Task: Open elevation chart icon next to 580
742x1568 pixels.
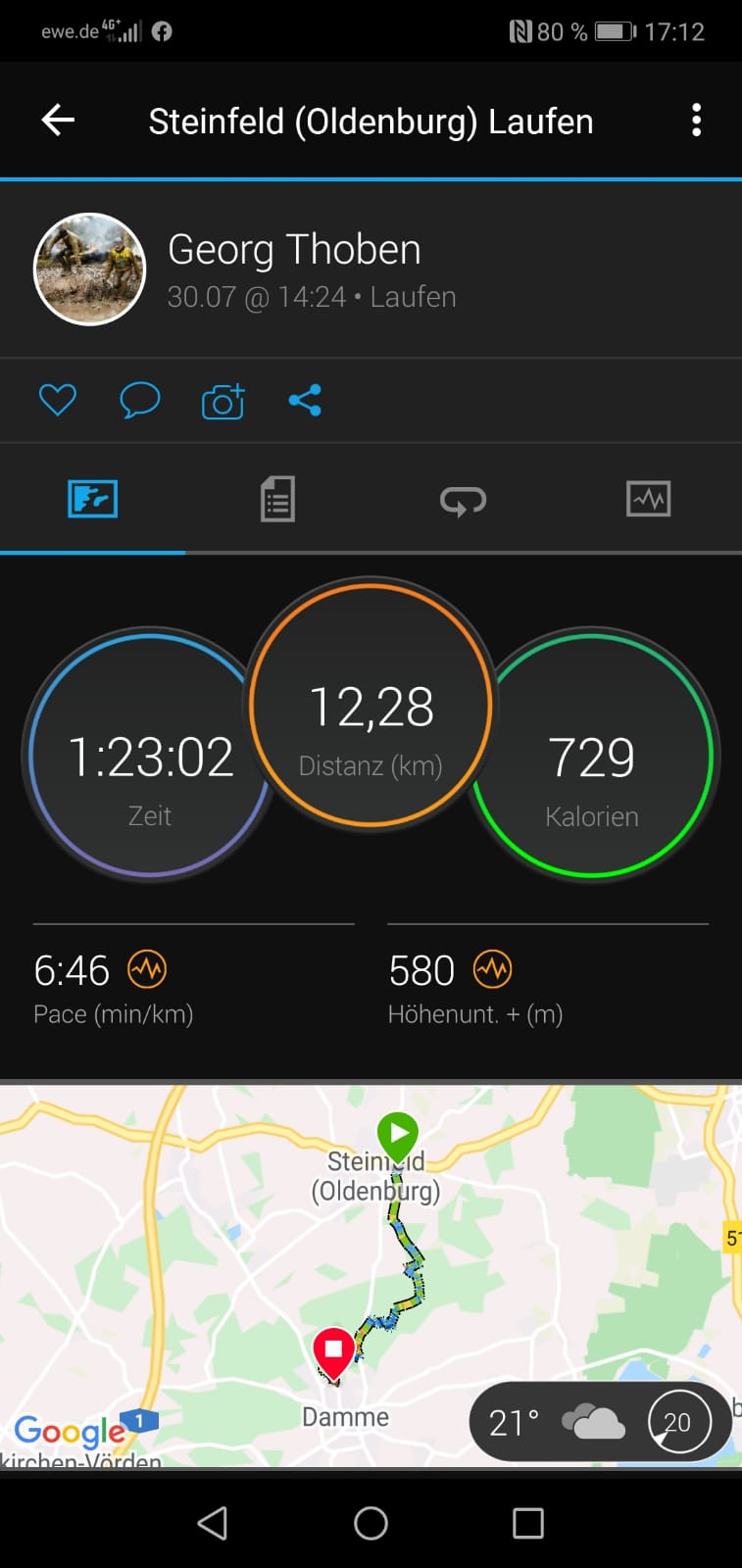Action: pyautogui.click(x=492, y=970)
